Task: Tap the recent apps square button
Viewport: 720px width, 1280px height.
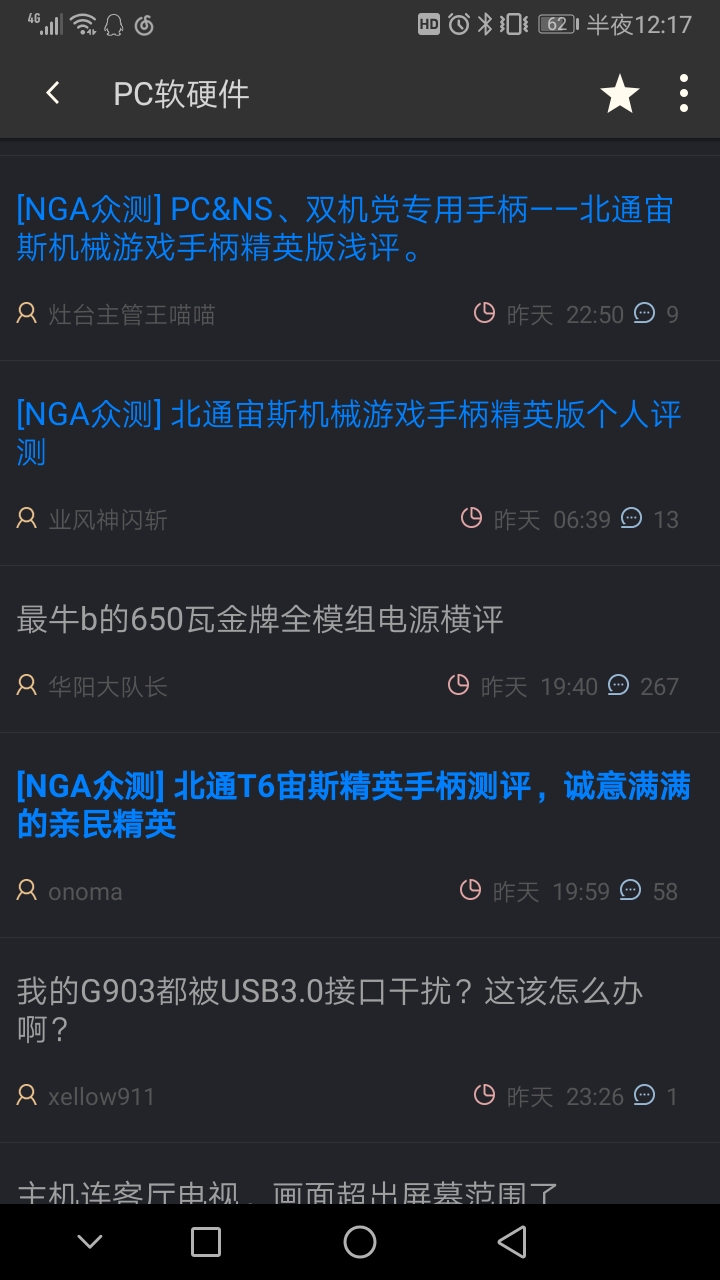Action: tap(204, 1240)
